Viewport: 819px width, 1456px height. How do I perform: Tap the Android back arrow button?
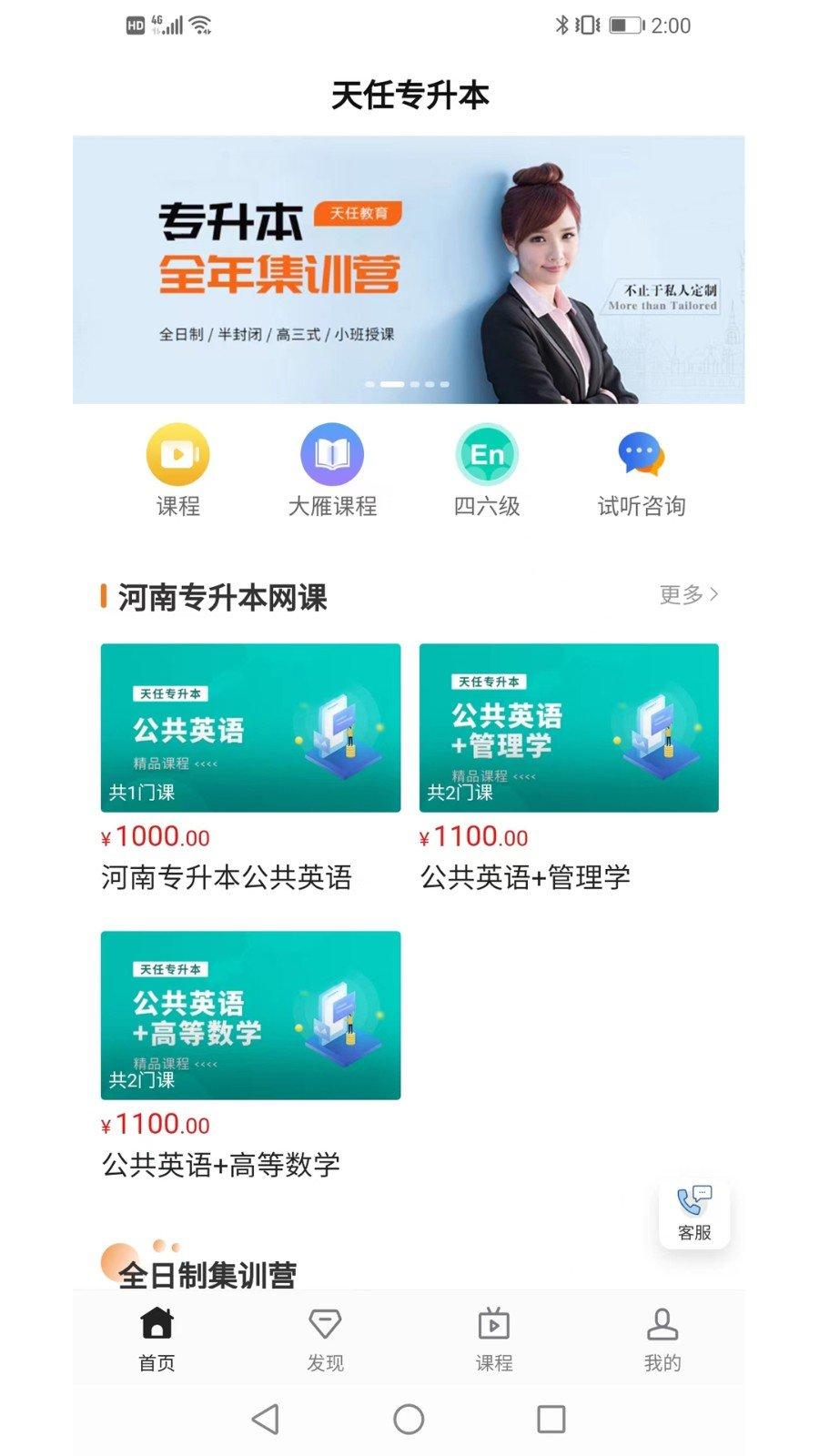[265, 1420]
